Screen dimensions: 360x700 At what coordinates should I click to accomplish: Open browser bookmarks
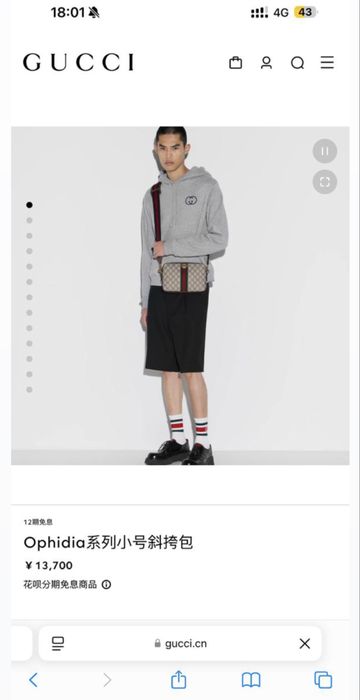(x=251, y=680)
